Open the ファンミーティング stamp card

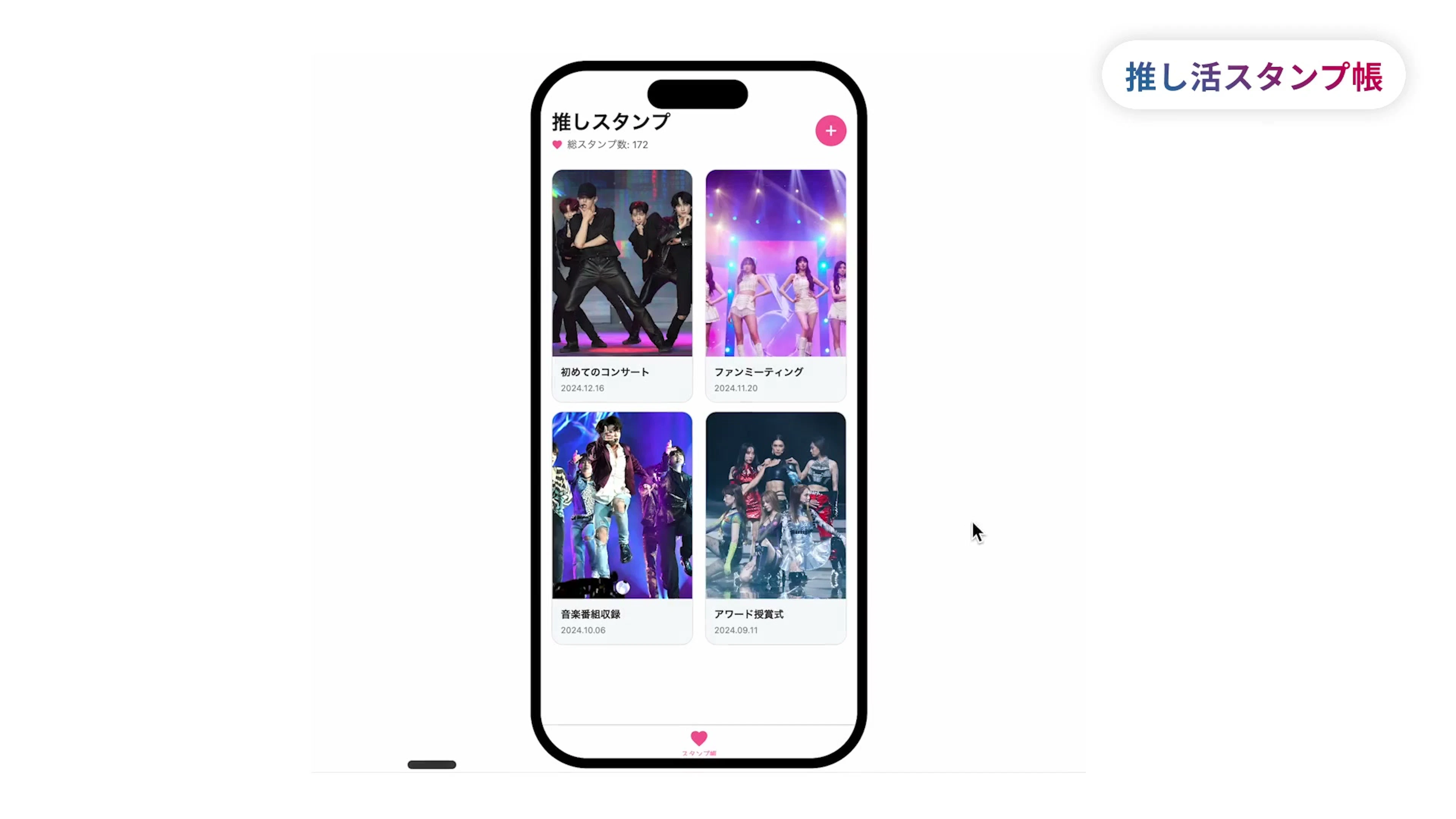pyautogui.click(x=775, y=286)
